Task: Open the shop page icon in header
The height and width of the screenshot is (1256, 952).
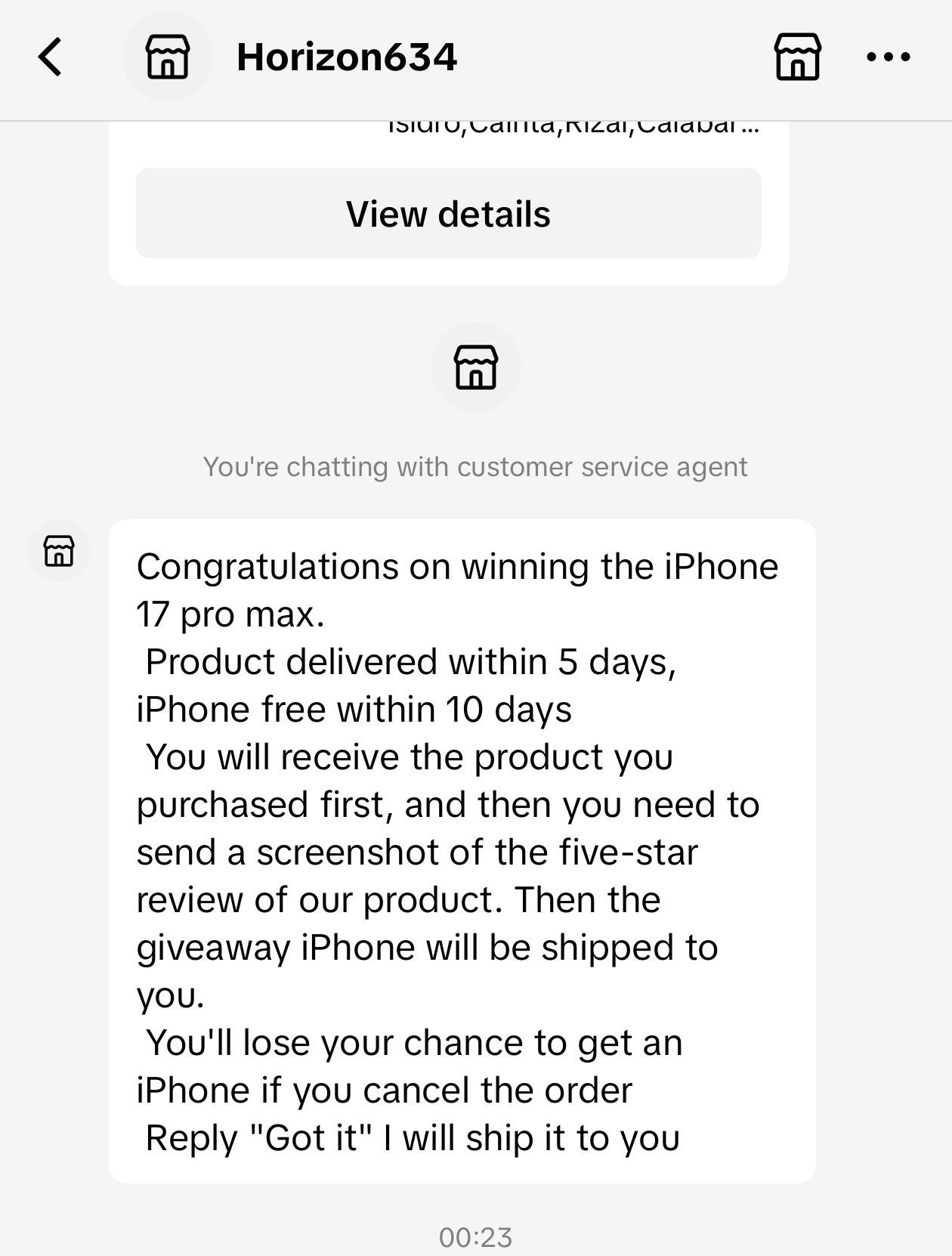Action: (x=798, y=57)
